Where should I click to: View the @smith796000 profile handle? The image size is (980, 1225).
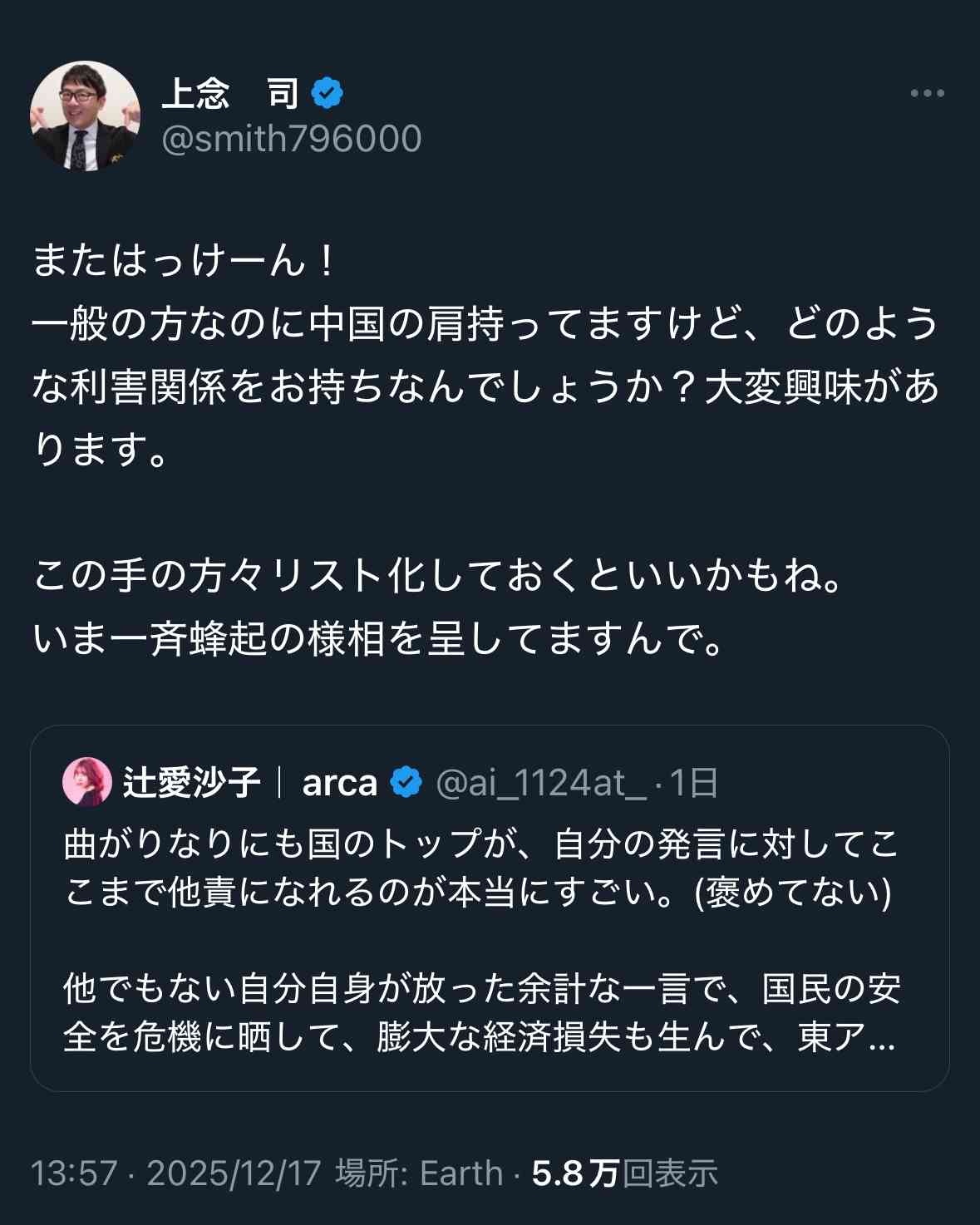[291, 139]
